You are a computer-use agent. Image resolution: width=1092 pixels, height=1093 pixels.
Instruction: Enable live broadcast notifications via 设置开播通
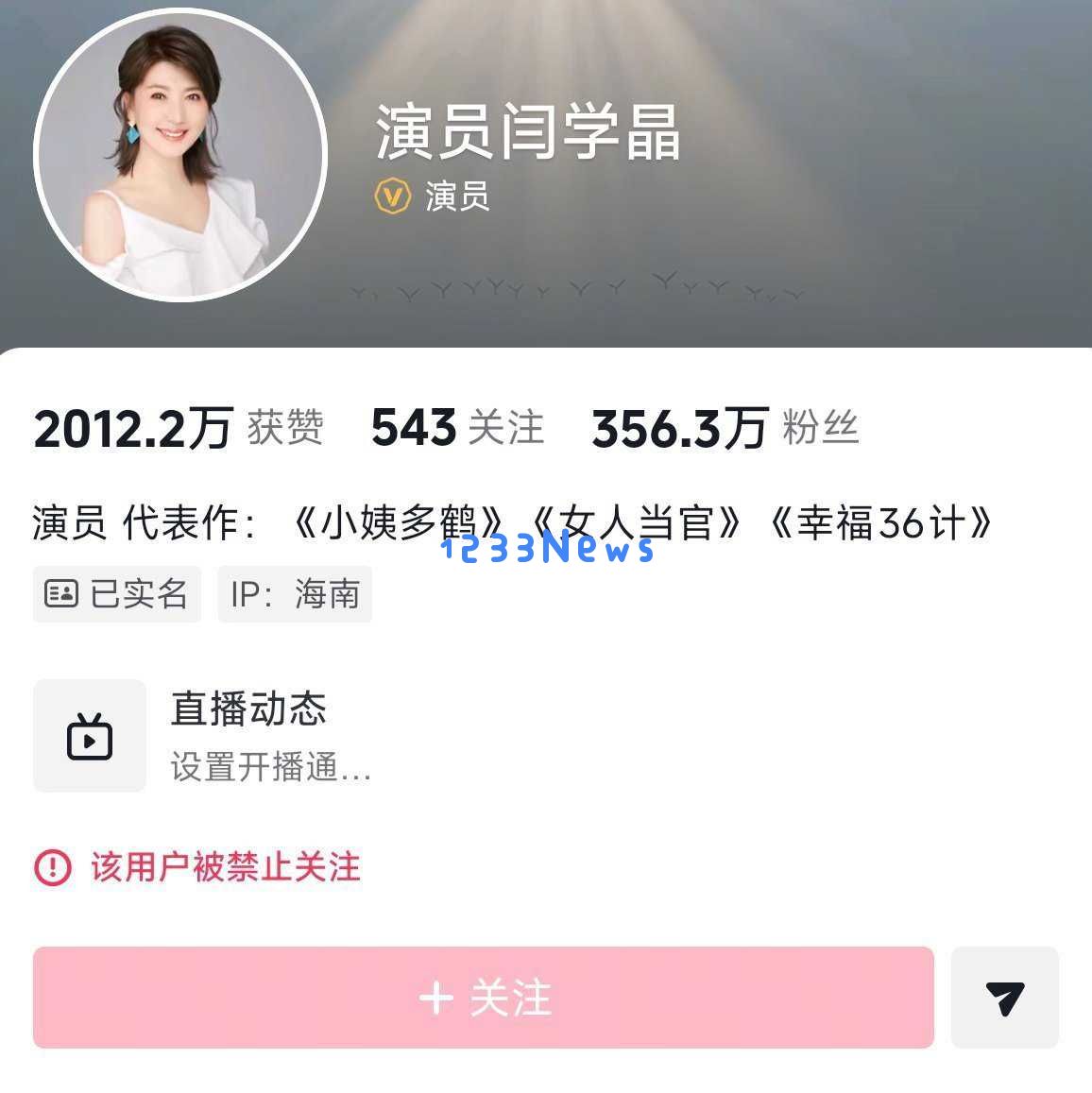272,769
